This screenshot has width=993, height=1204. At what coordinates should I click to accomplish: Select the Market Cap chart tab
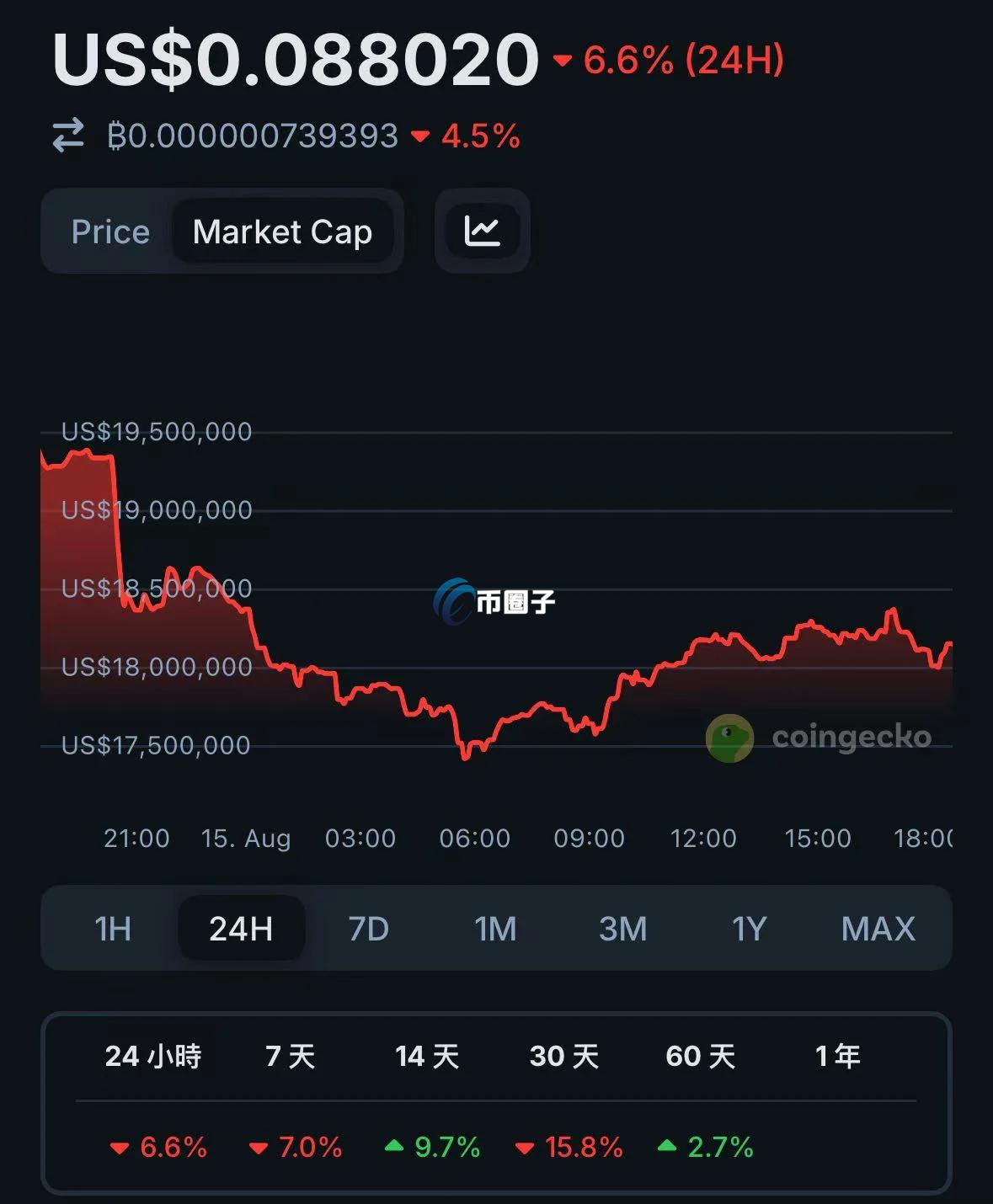pyautogui.click(x=282, y=232)
